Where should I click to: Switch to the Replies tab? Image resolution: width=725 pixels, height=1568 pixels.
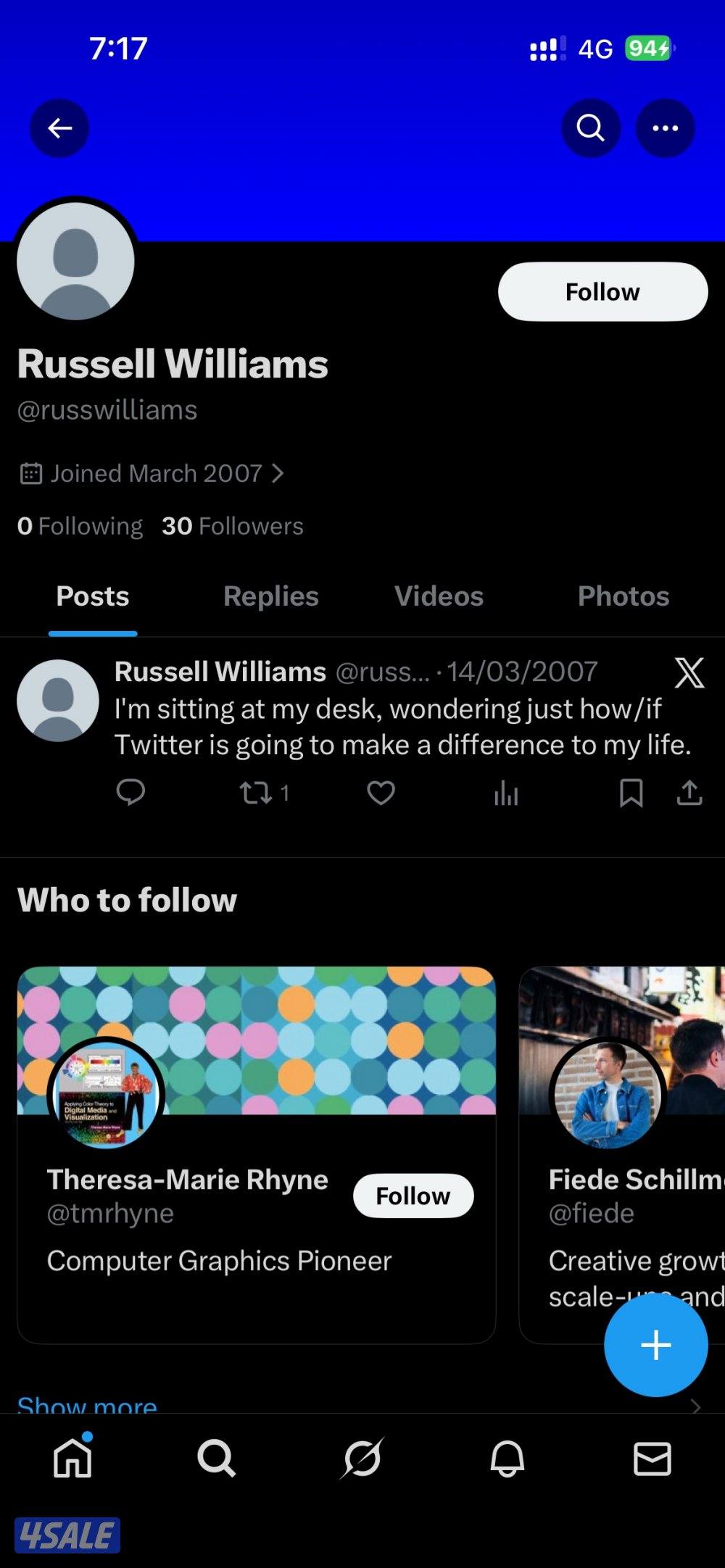coord(270,596)
